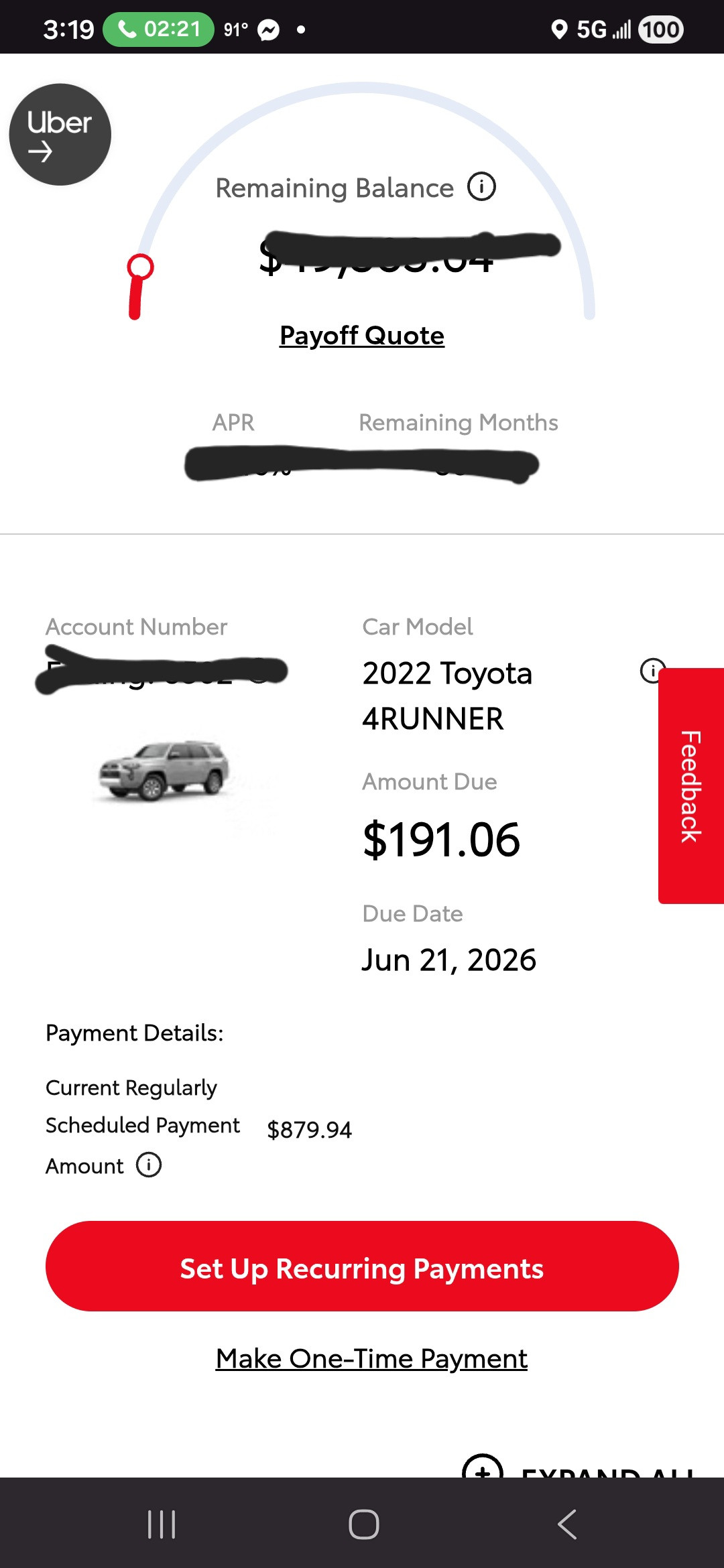Expand all sections
This screenshot has height=1568, width=724.
[x=578, y=1467]
